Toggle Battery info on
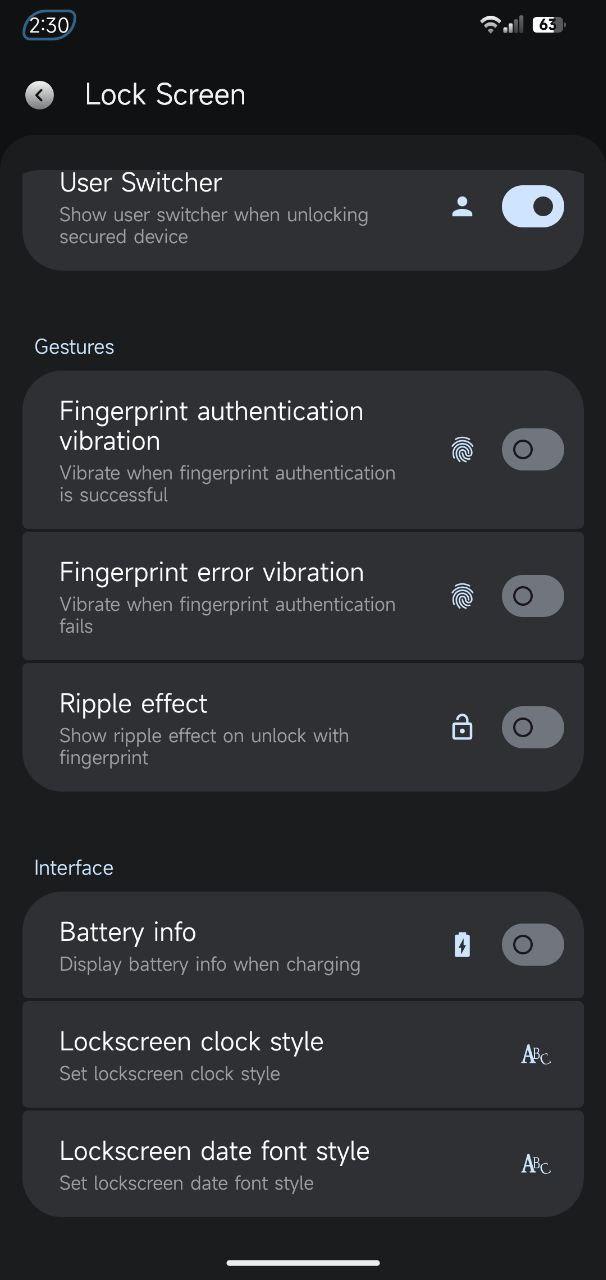The image size is (606, 1280). (533, 945)
